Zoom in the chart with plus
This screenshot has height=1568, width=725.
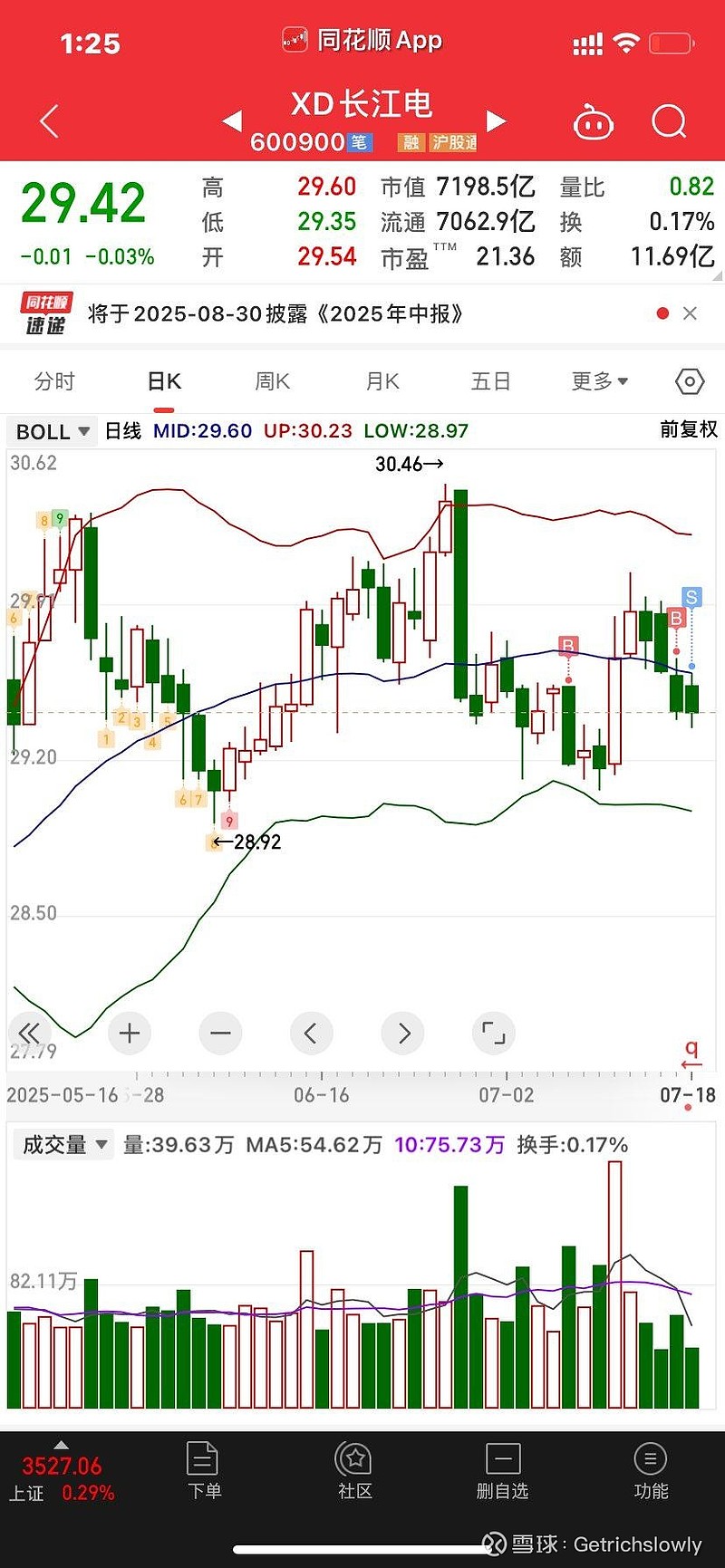coord(130,1033)
